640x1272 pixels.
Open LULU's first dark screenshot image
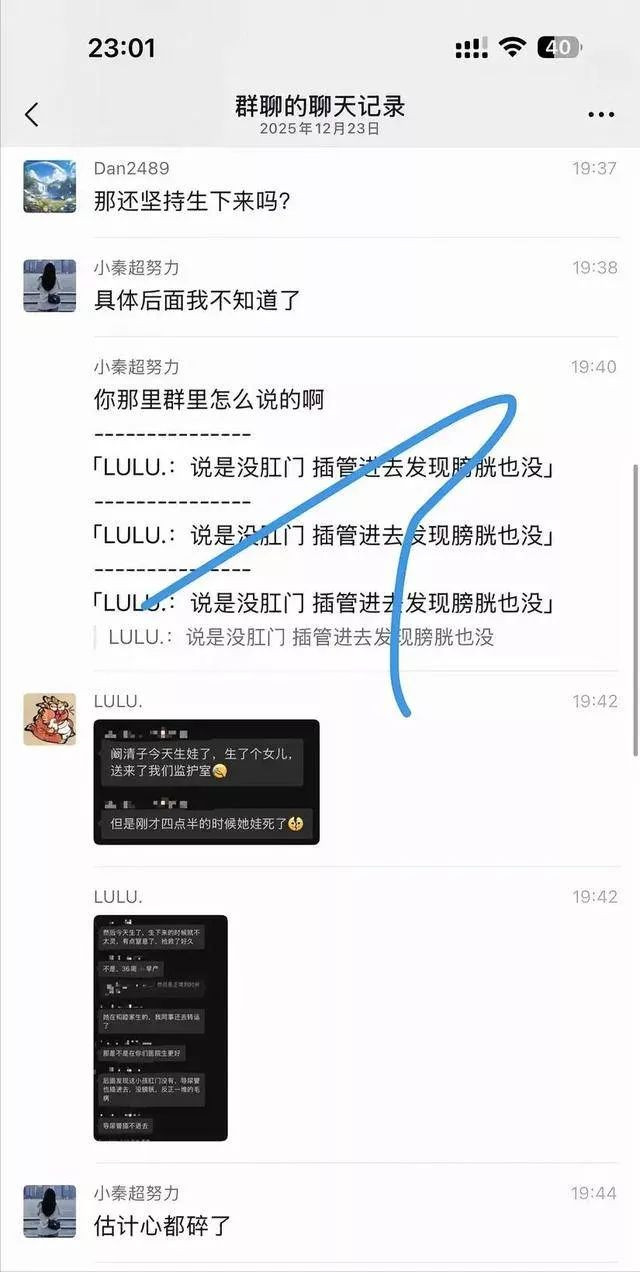tap(206, 782)
